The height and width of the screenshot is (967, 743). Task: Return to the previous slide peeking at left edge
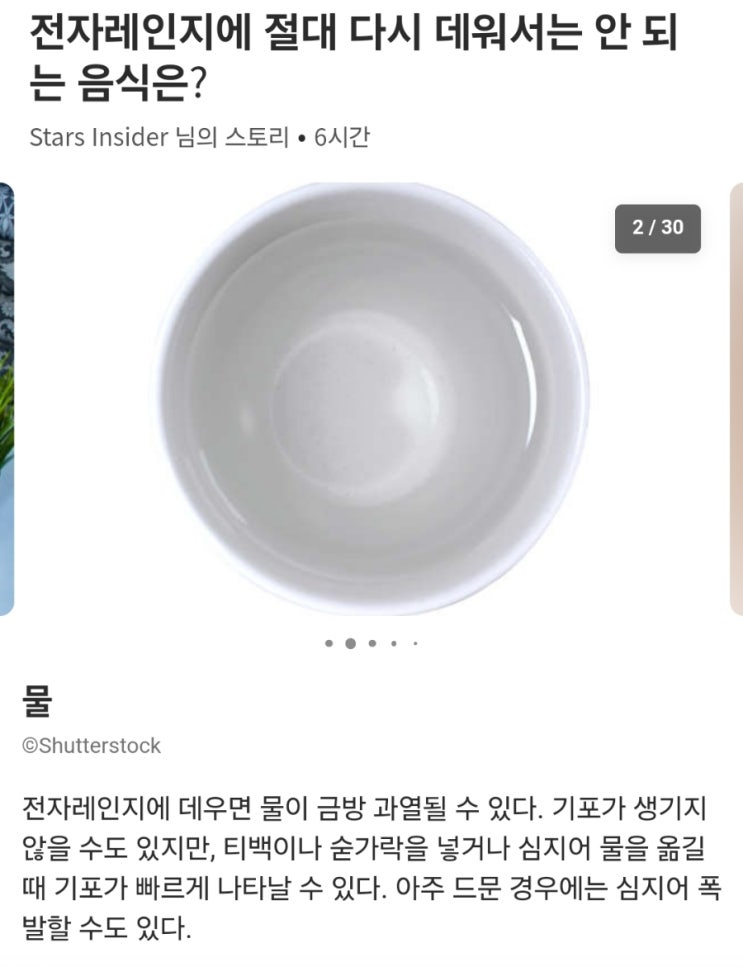pos(6,398)
